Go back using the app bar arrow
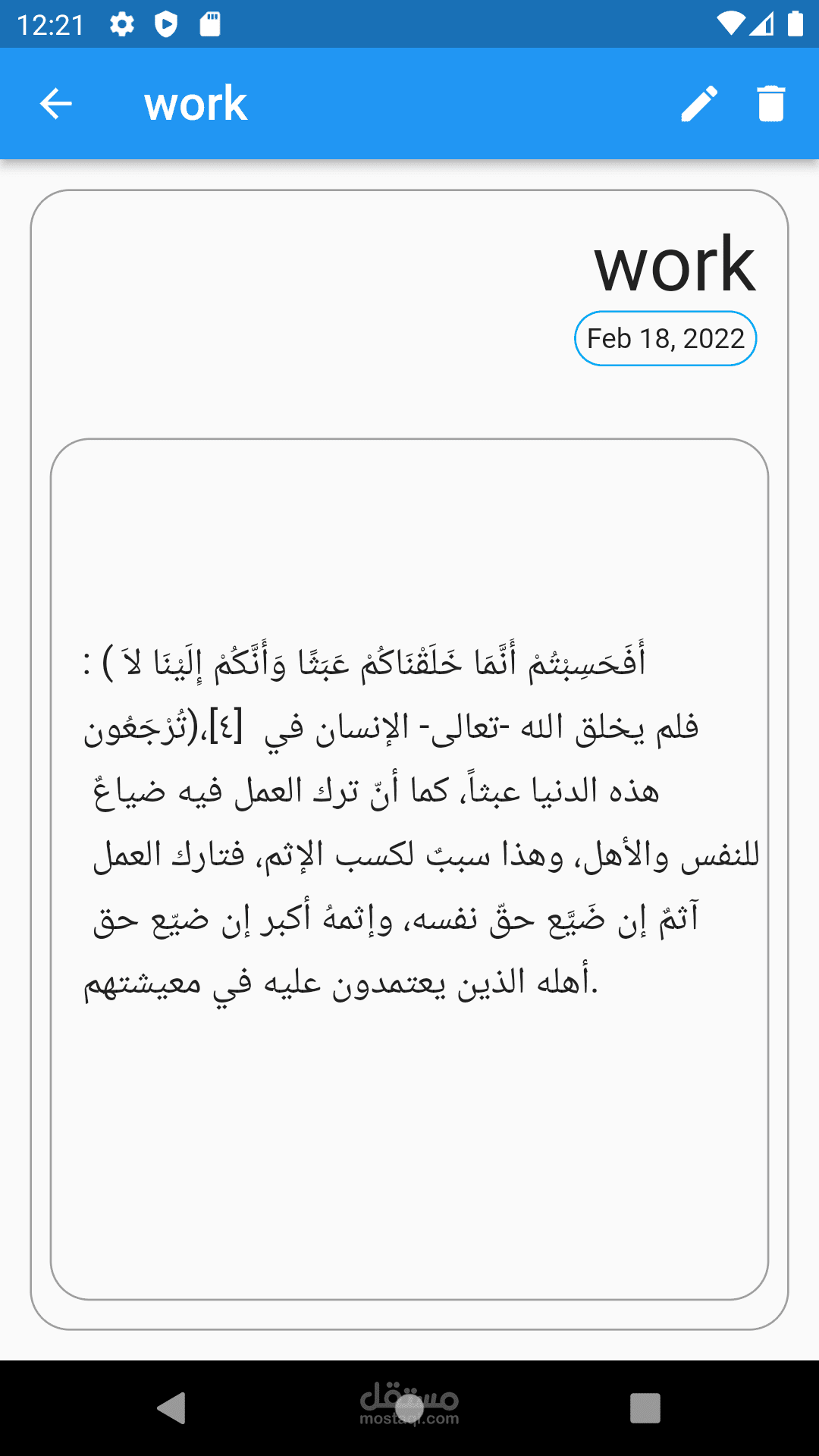Viewport: 819px width, 1456px height. point(55,104)
